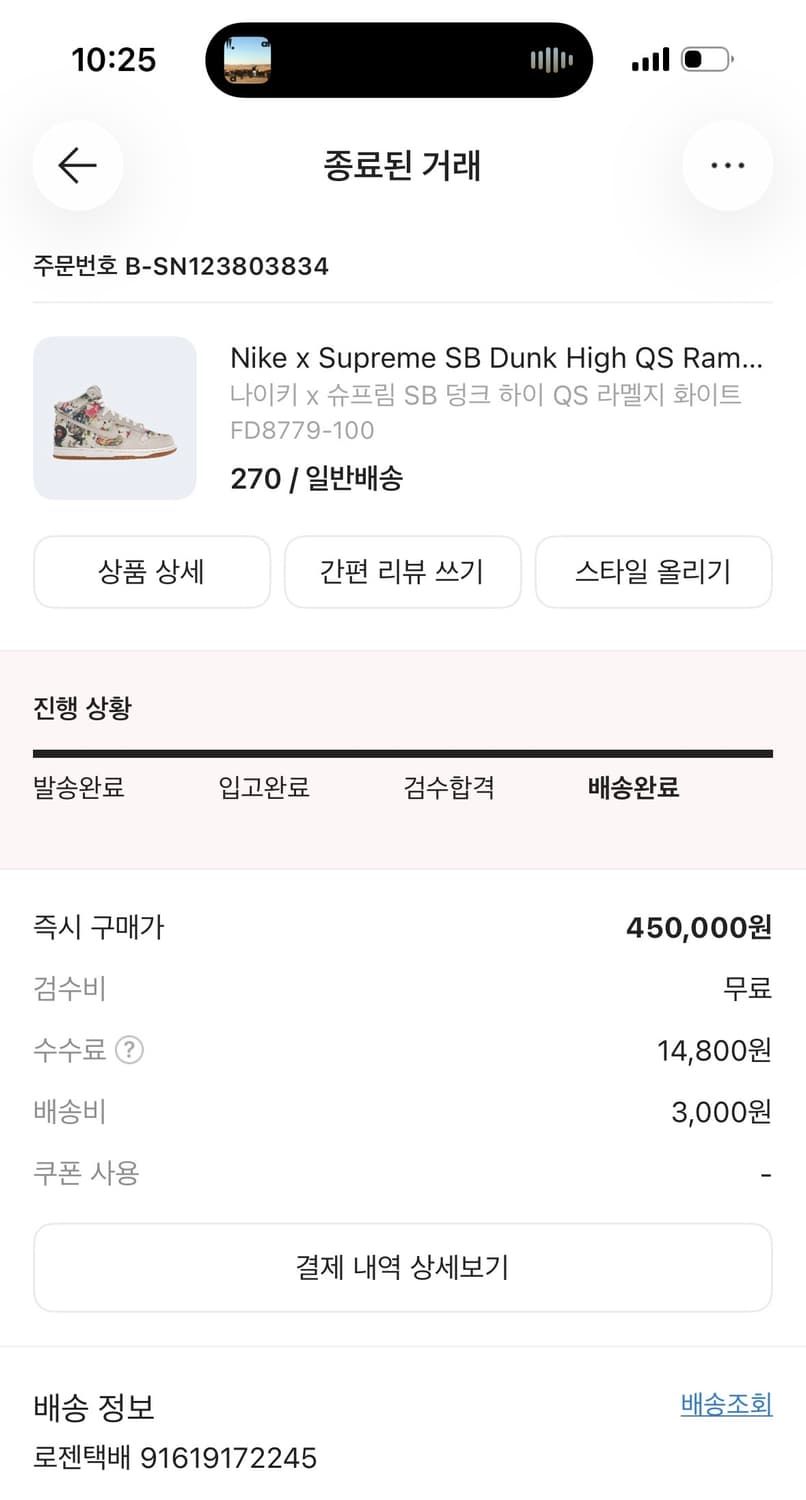Tap the battery indicator in the status bar
The image size is (806, 1500).
point(706,59)
